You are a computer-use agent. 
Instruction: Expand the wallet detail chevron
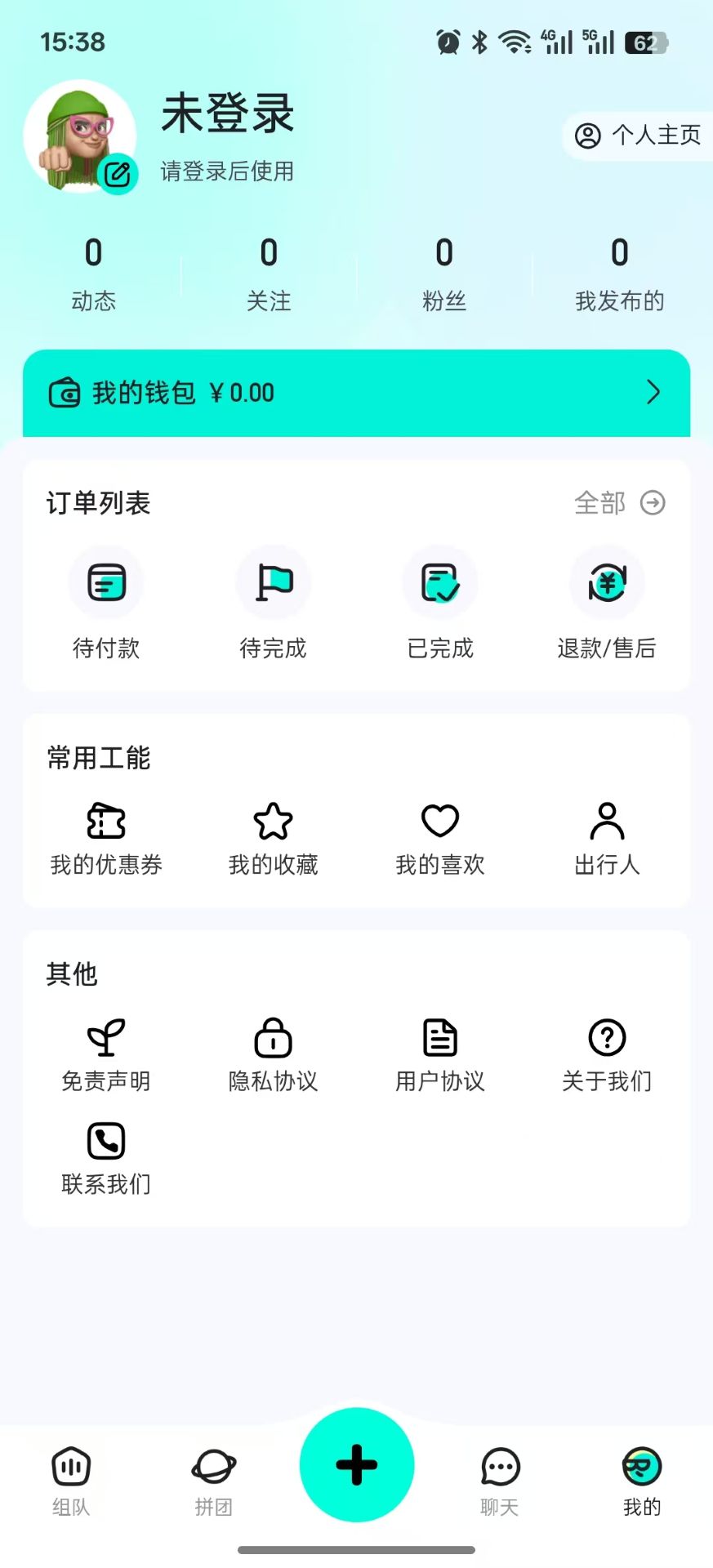653,393
